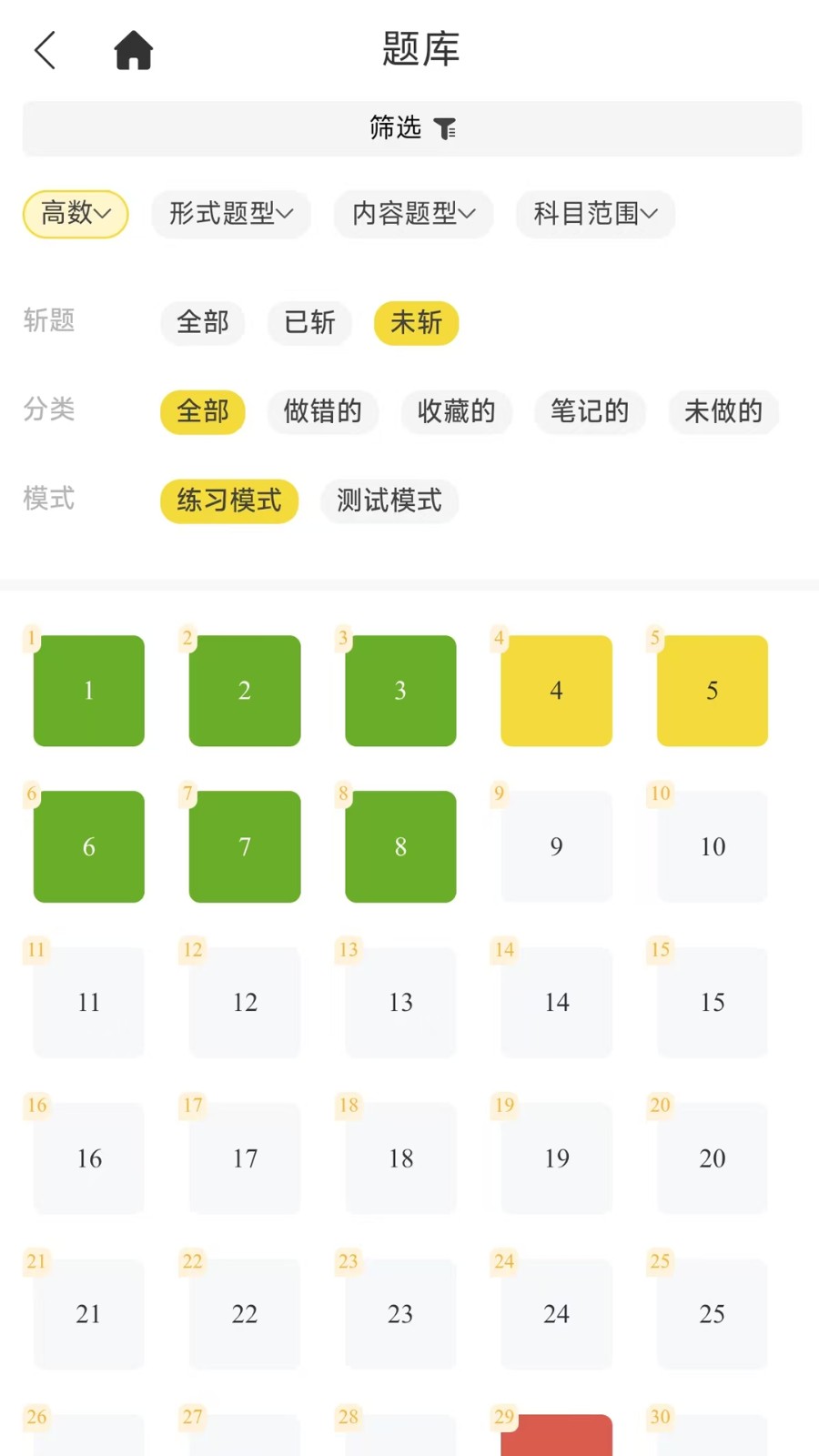Open question 17
The width and height of the screenshot is (819, 1456).
point(245,1158)
